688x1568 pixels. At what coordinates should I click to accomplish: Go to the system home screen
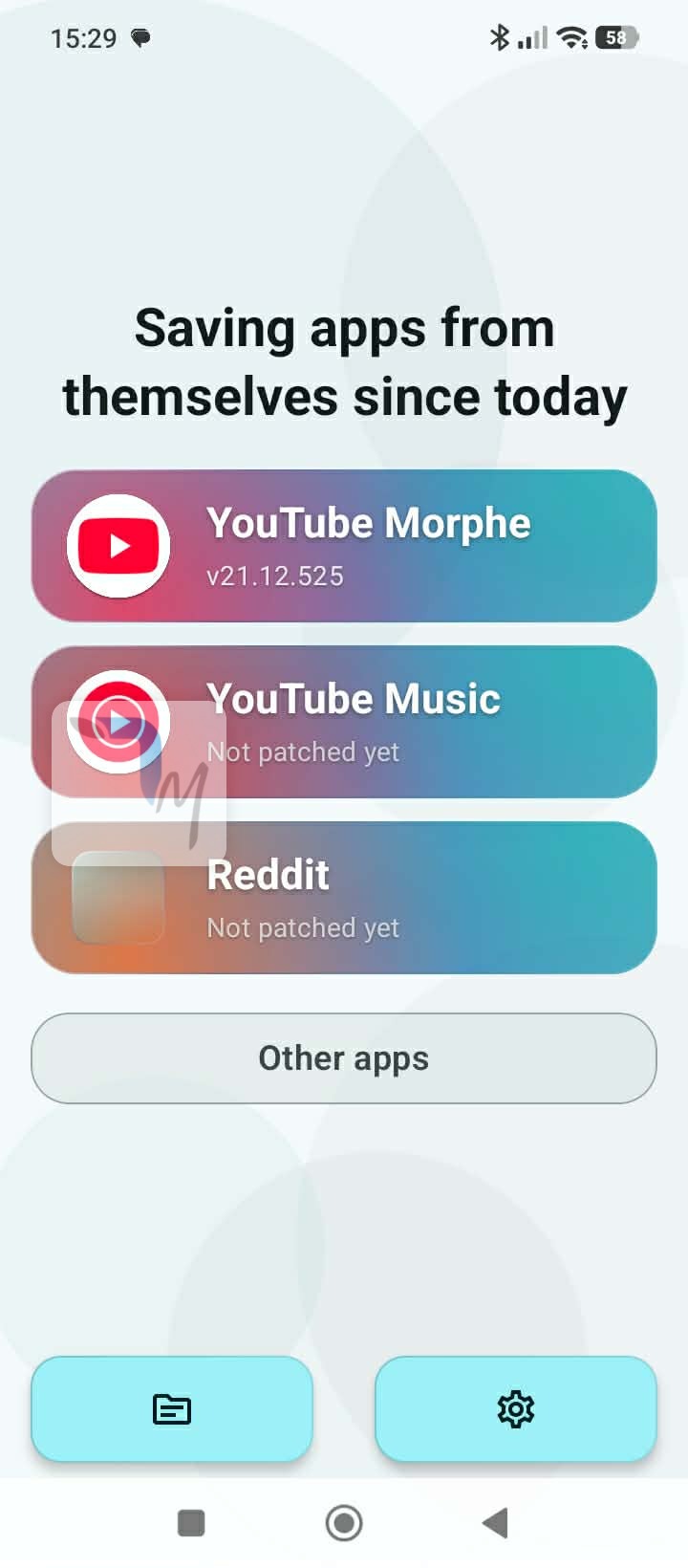point(344,1523)
